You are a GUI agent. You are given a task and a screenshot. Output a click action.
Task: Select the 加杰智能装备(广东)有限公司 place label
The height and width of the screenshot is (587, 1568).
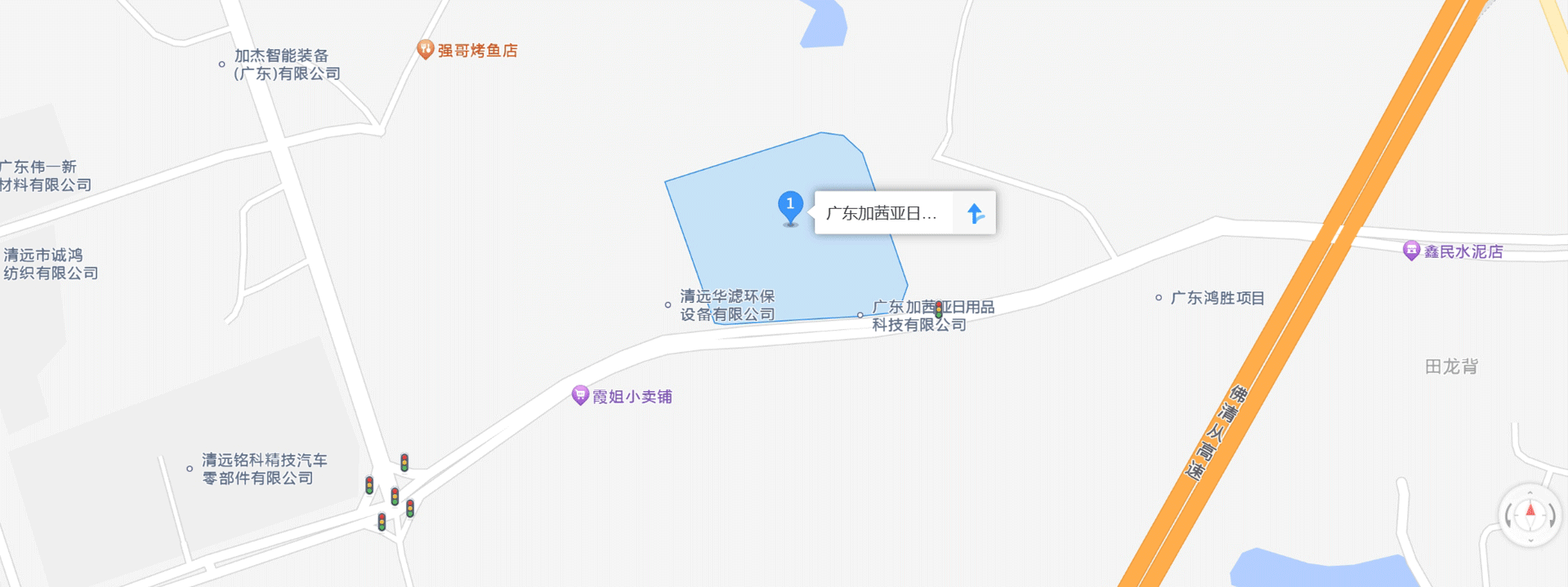coord(286,64)
